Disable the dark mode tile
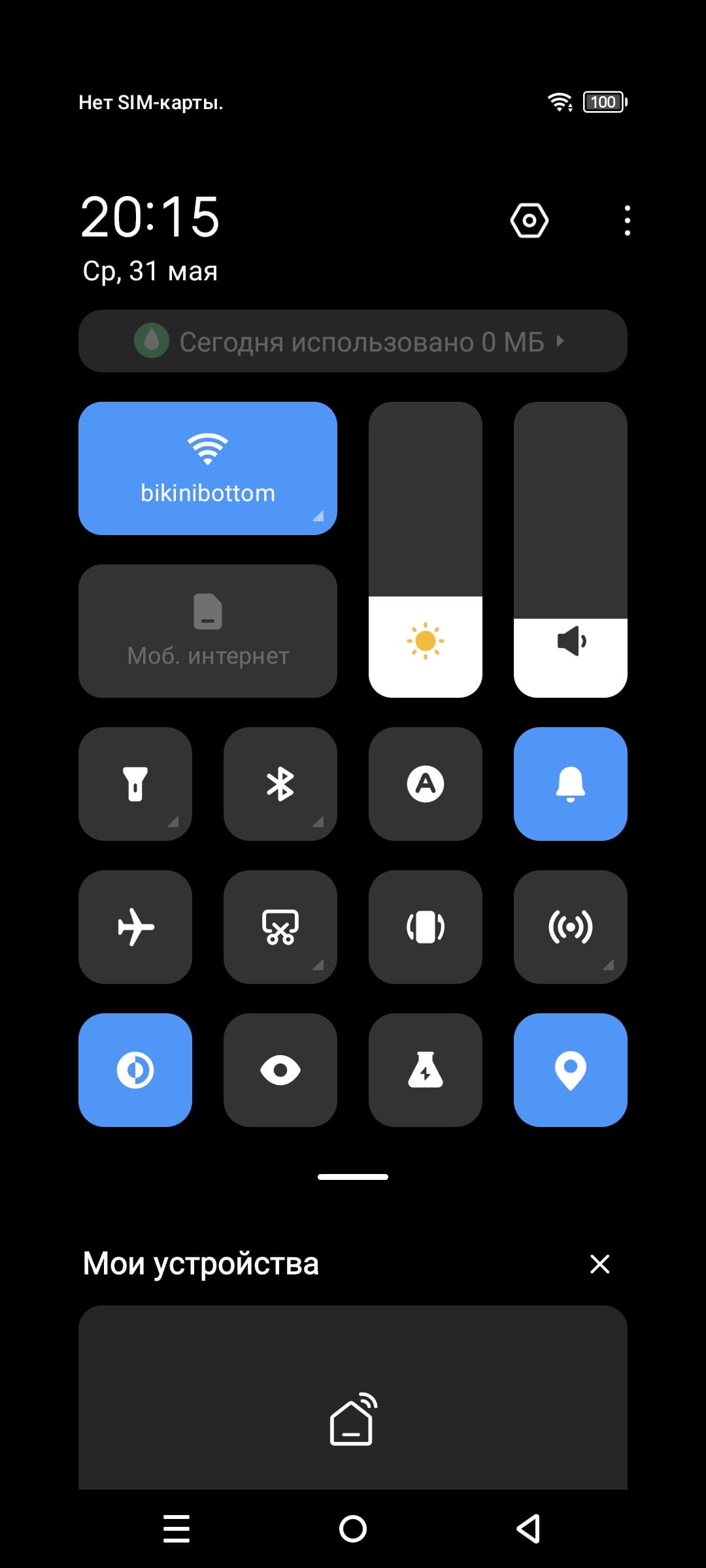This screenshot has width=706, height=1568. (135, 1070)
